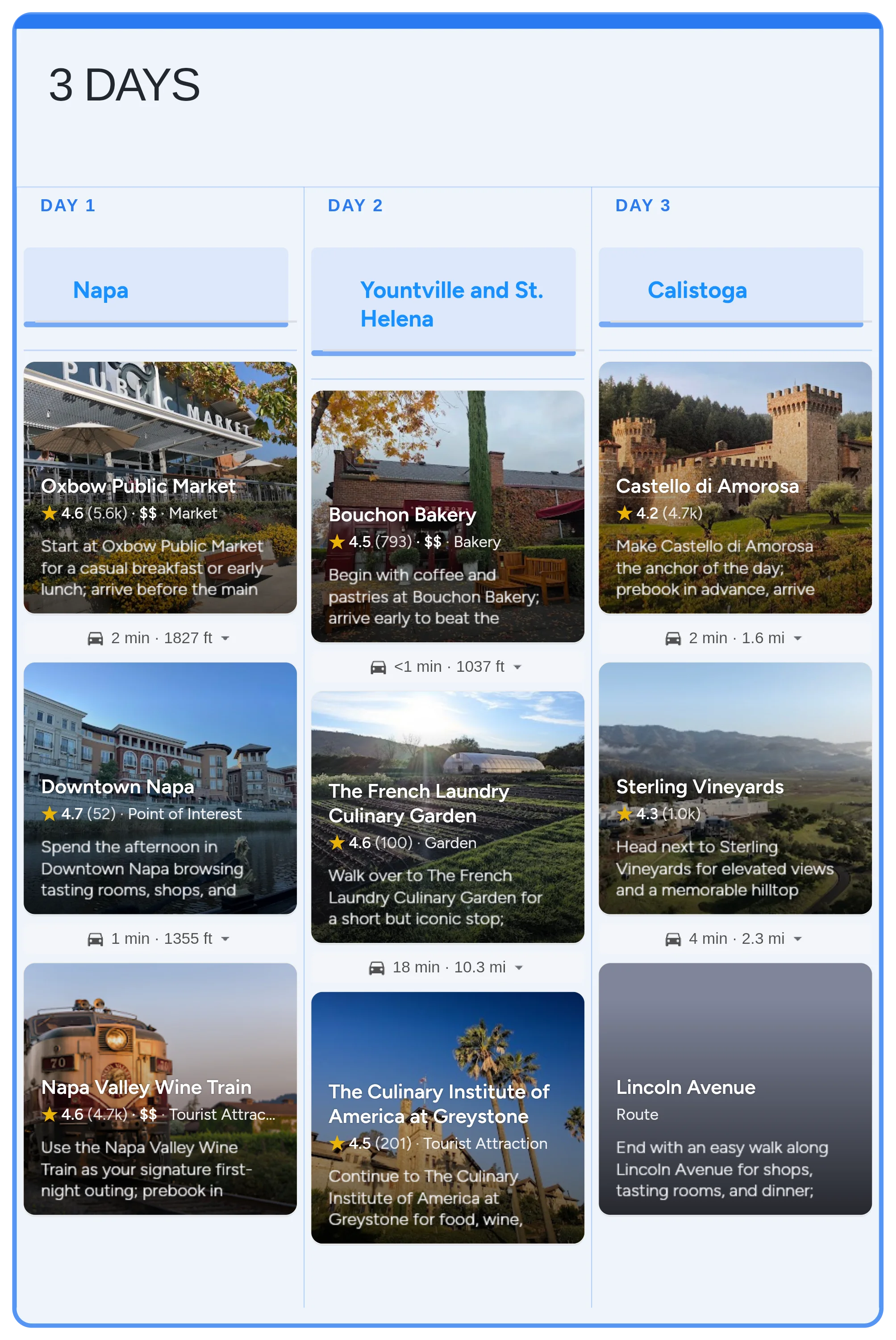Open the Napa Valley Wine Train card

[160, 1089]
